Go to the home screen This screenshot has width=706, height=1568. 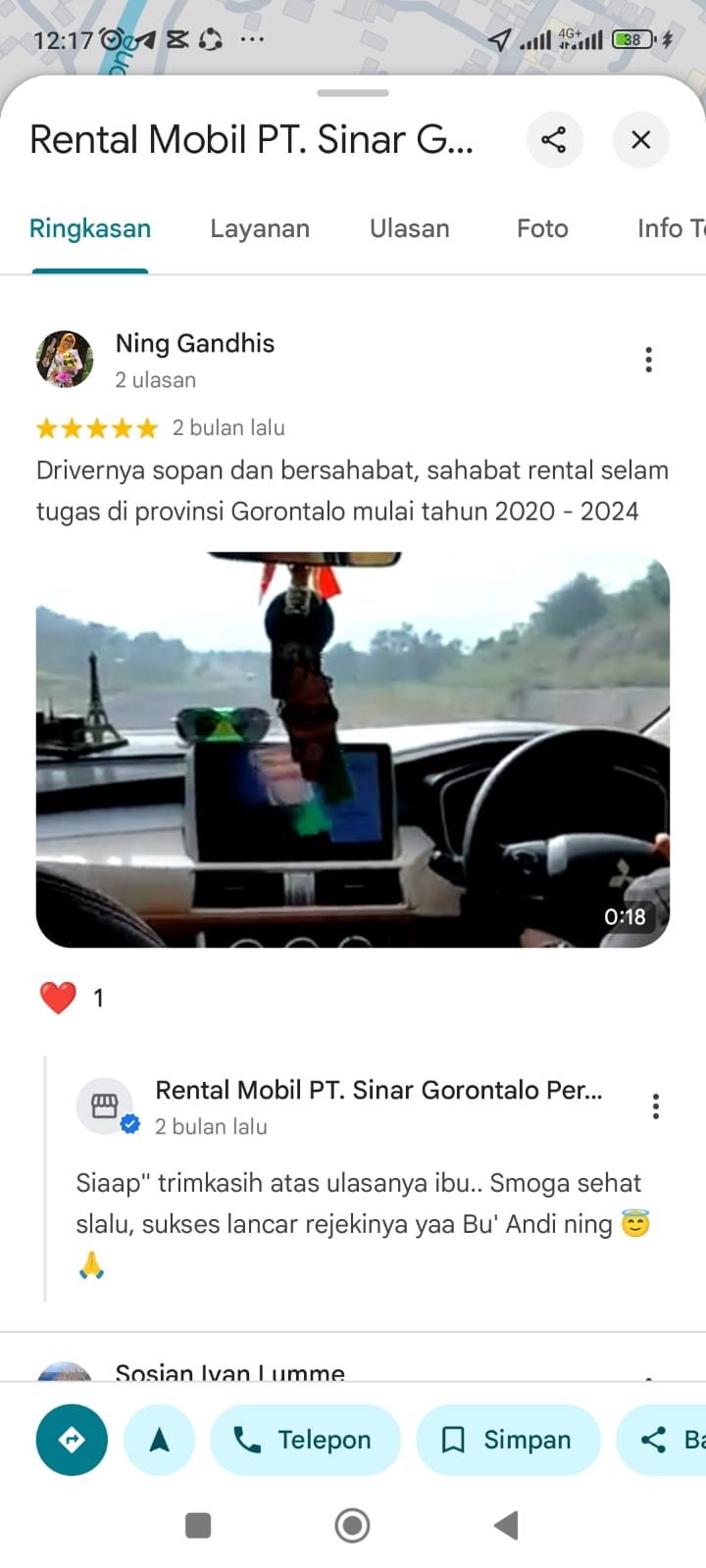(352, 1525)
